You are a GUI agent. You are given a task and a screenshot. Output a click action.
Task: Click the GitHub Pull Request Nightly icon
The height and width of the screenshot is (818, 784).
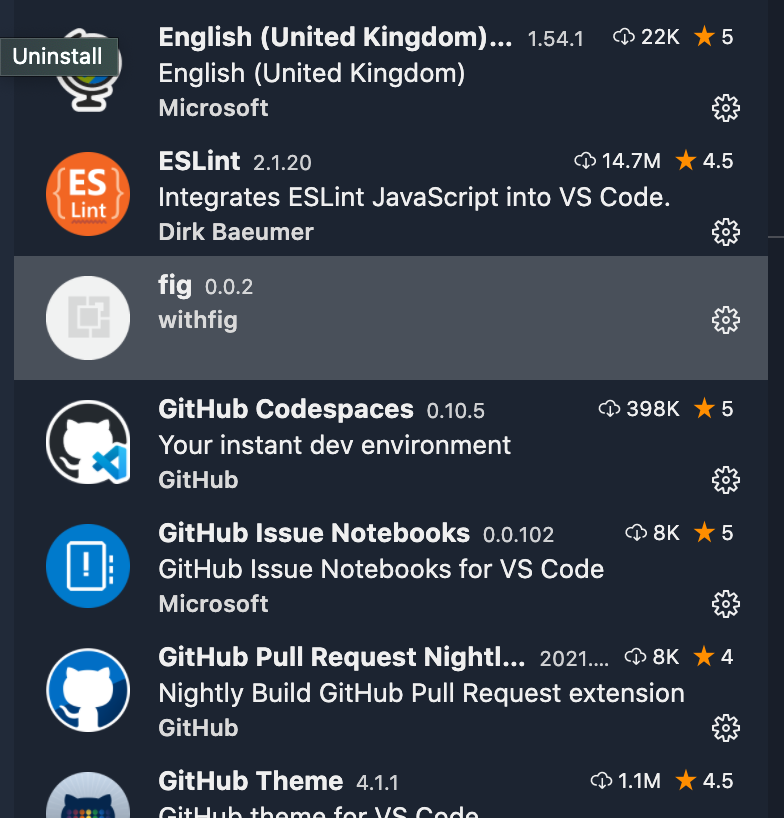[88, 690]
